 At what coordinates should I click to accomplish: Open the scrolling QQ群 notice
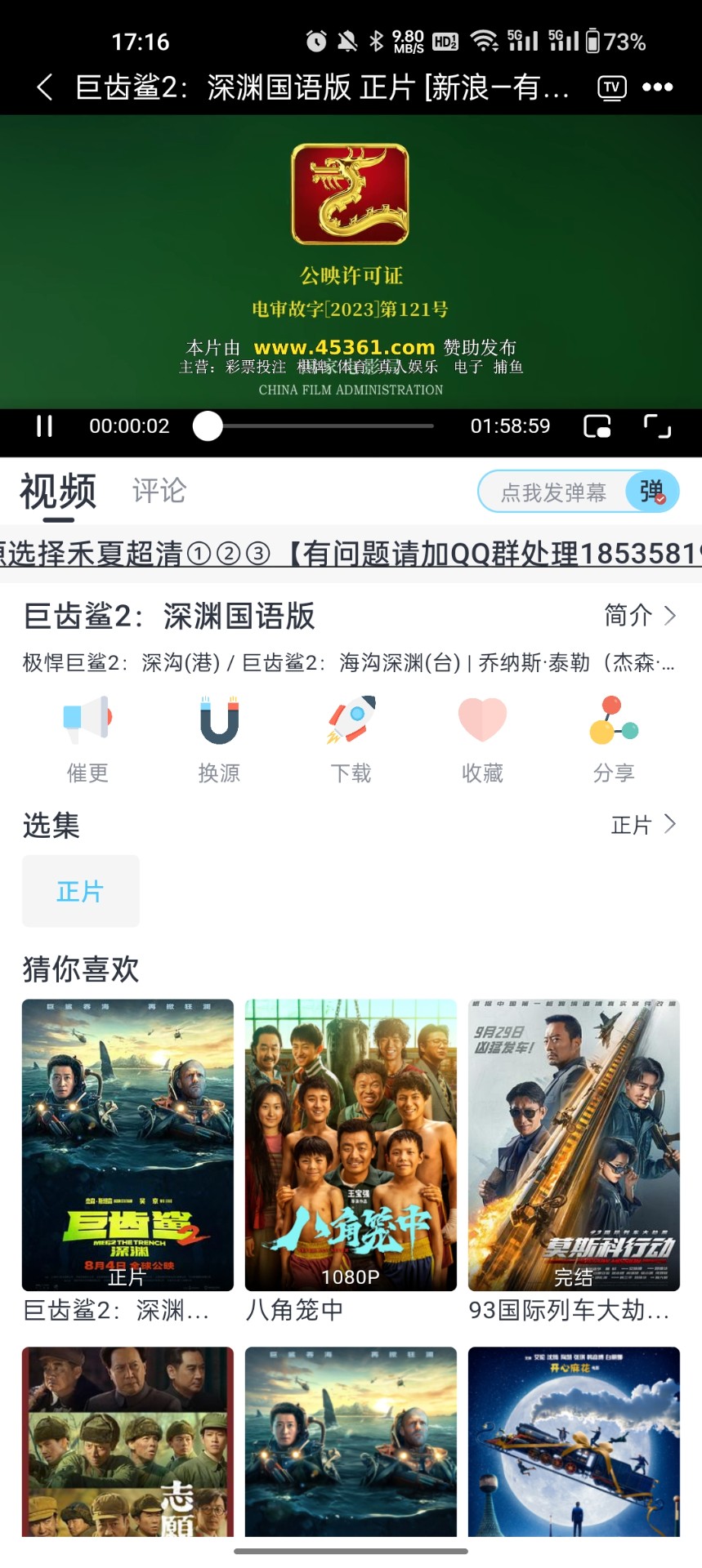click(x=351, y=554)
